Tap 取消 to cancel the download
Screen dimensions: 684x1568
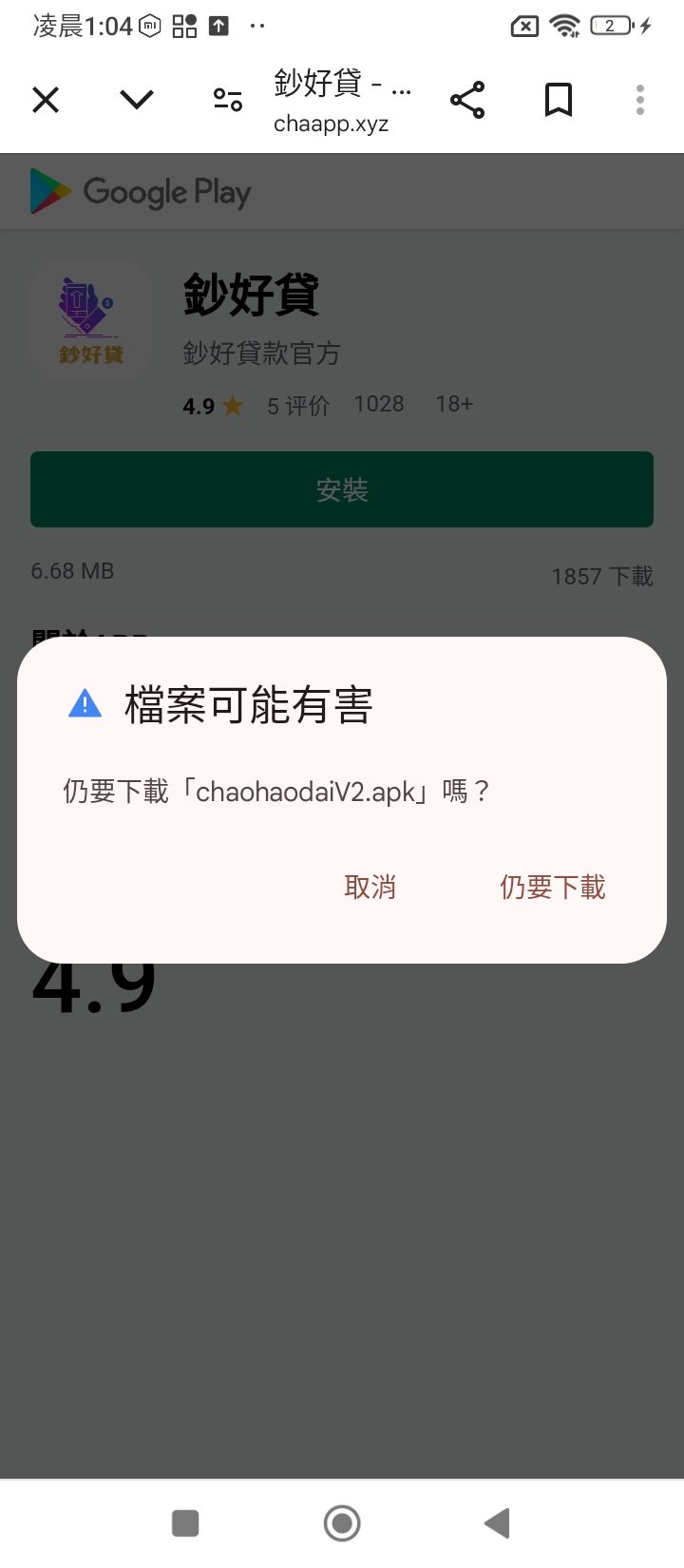click(370, 888)
